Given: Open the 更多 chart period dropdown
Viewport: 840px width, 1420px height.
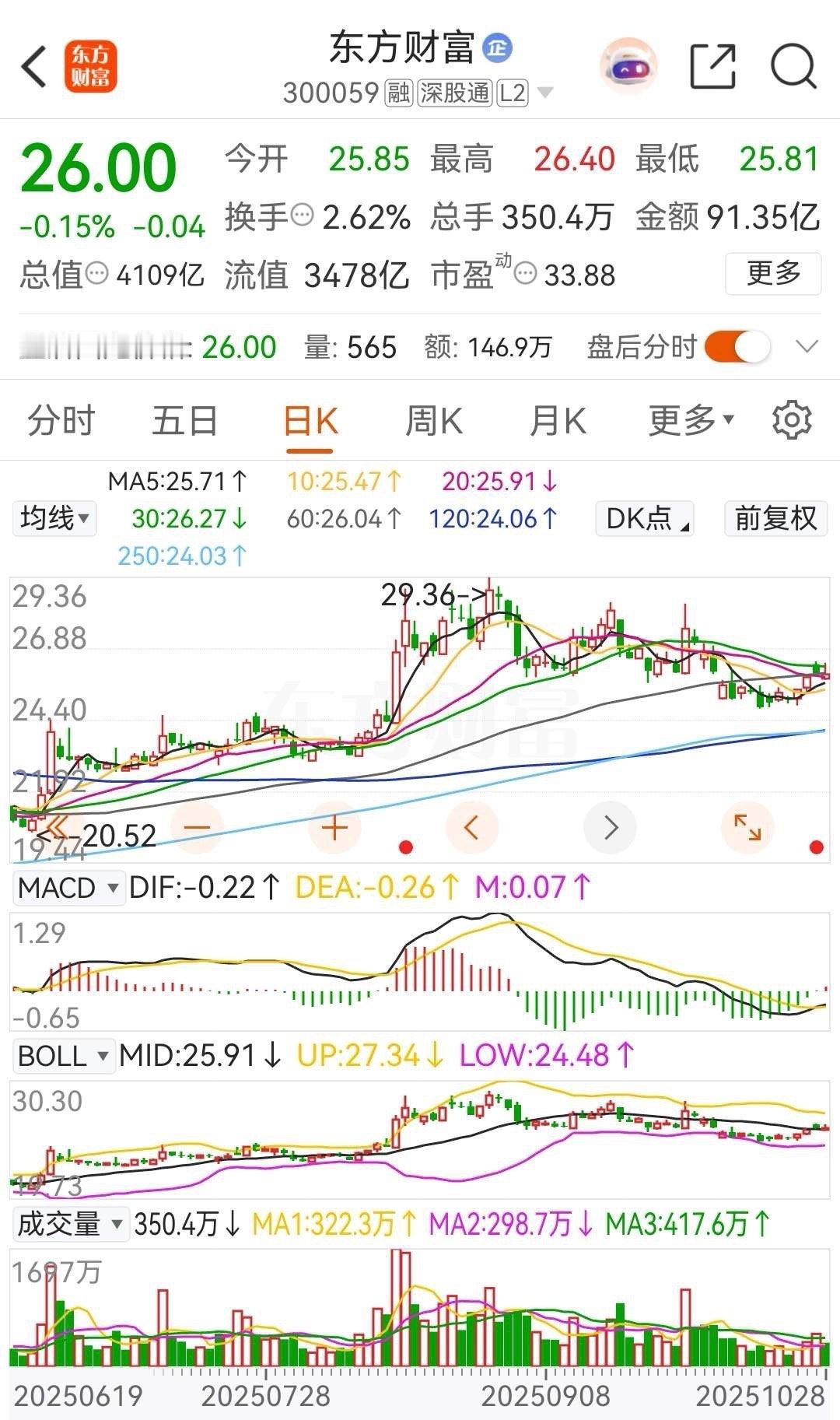Looking at the screenshot, I should click(x=691, y=421).
